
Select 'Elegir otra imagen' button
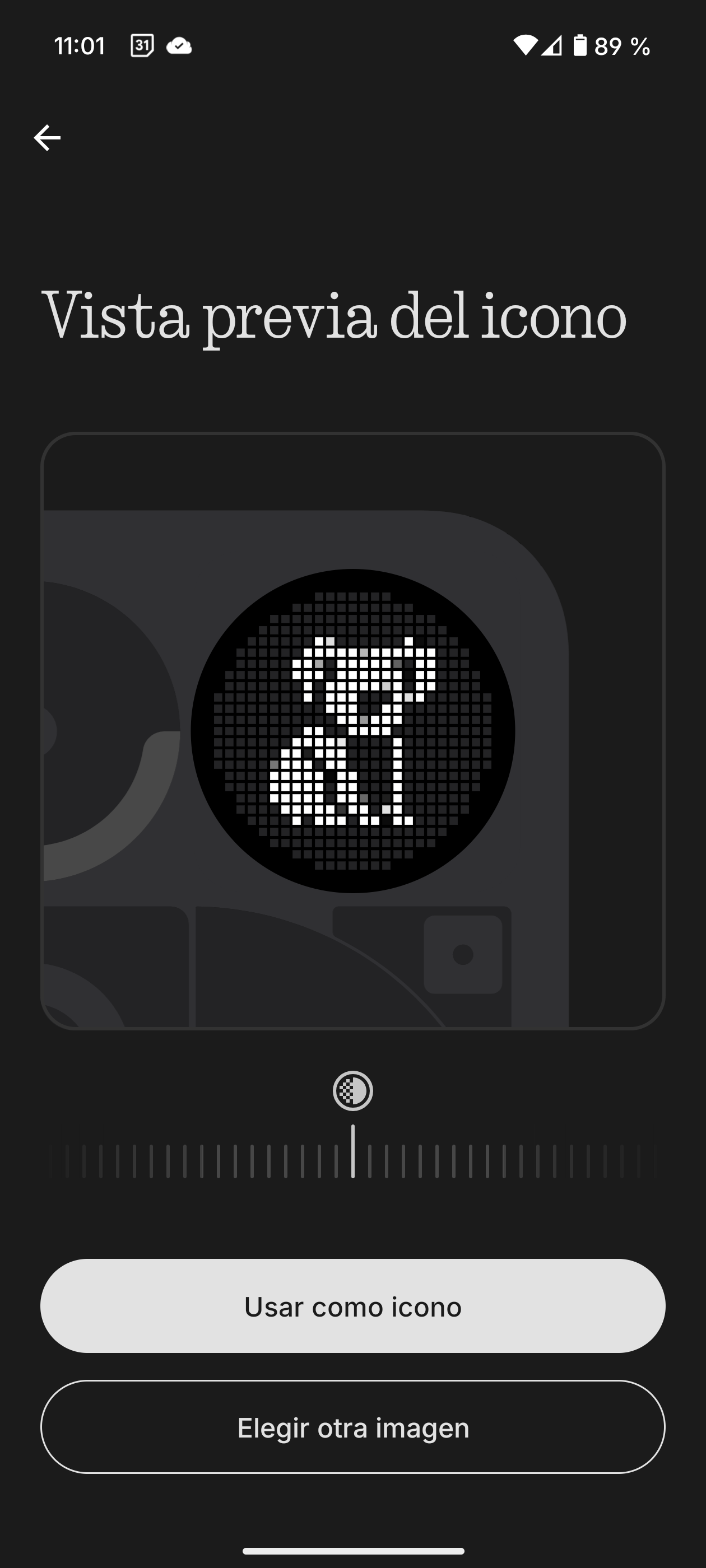point(352,1427)
